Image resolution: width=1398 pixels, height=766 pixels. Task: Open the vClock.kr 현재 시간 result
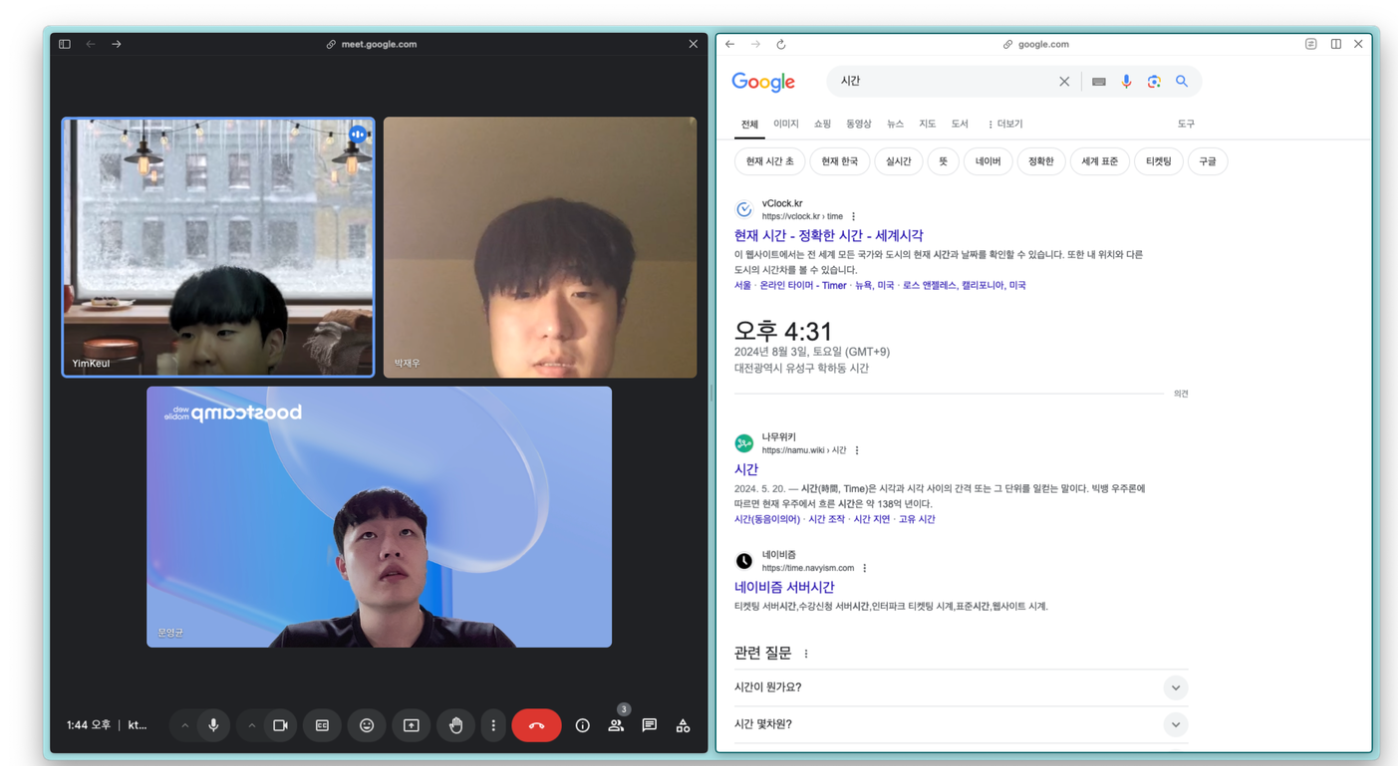pyautogui.click(x=828, y=236)
